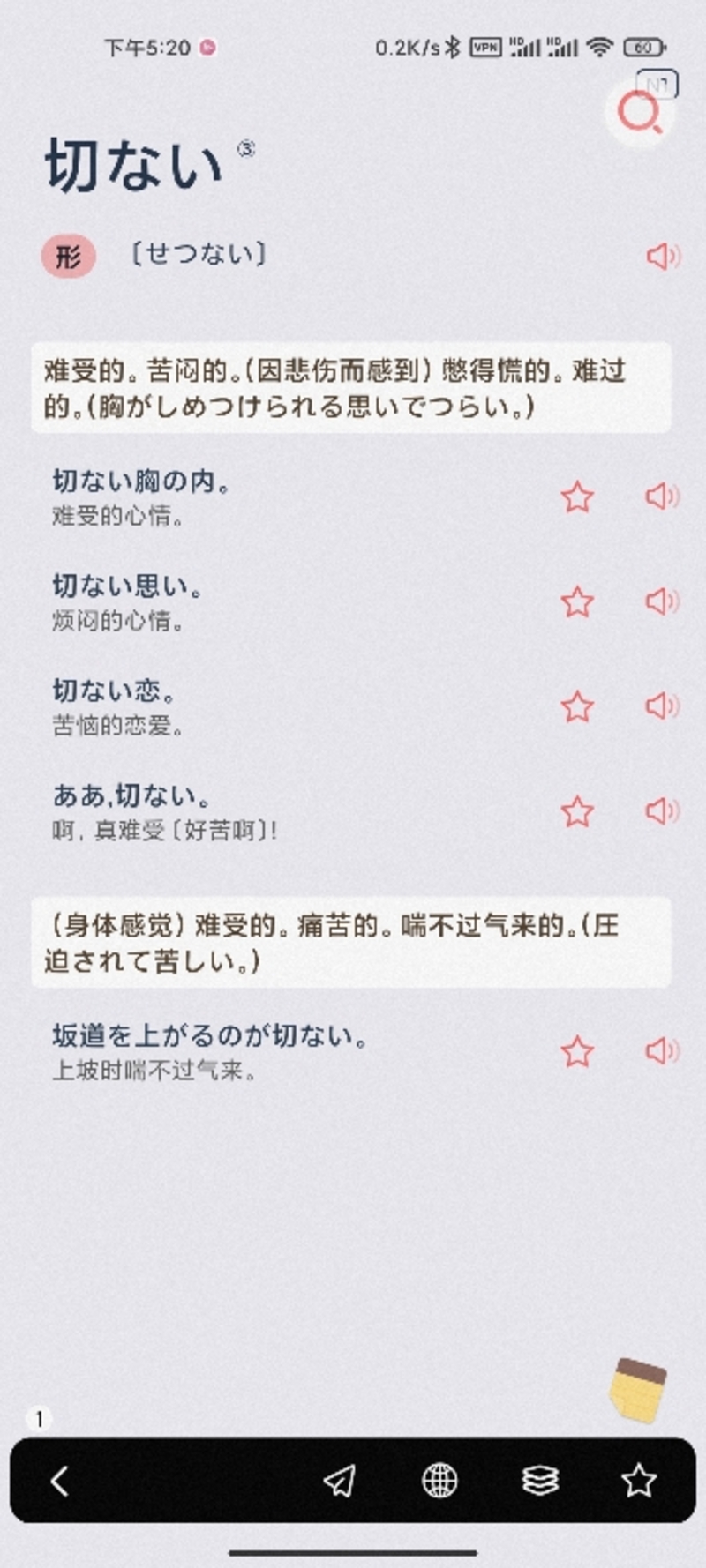
Task: Play audio for 切ない恋
Action: [662, 706]
